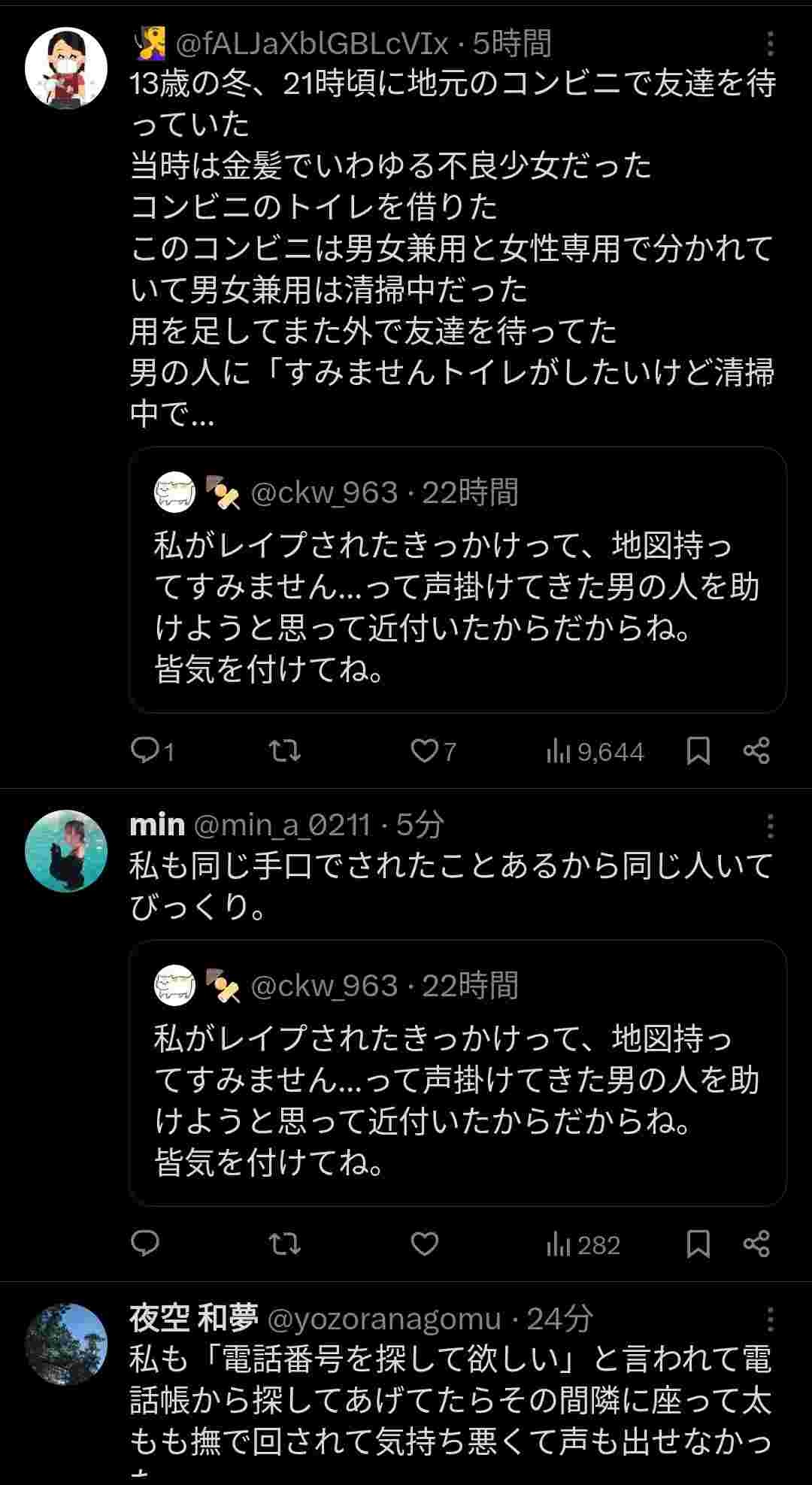Open overflow menu on min's post
The height and width of the screenshot is (1485, 812).
coord(770,826)
